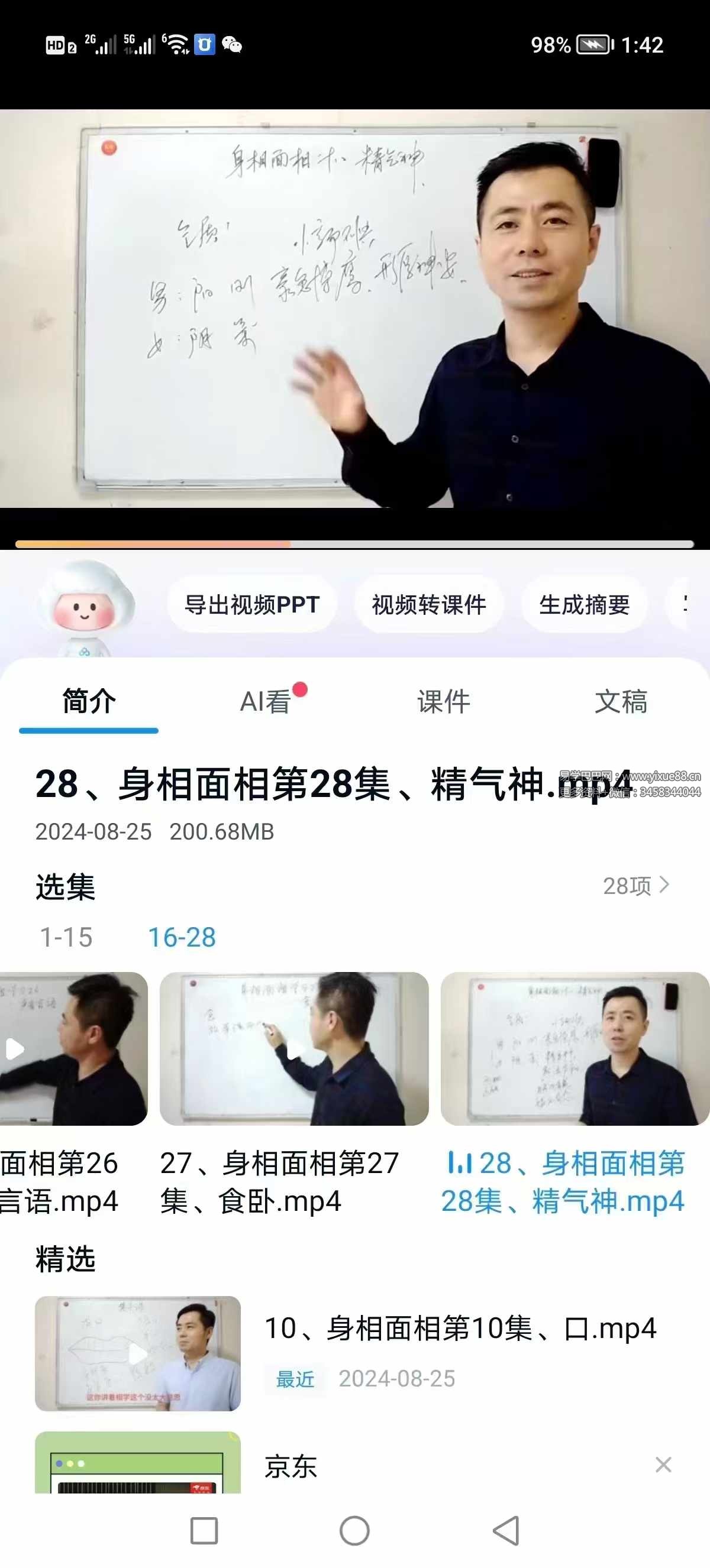Dismiss the 京东 ad
The image size is (710, 1568).
(663, 1465)
